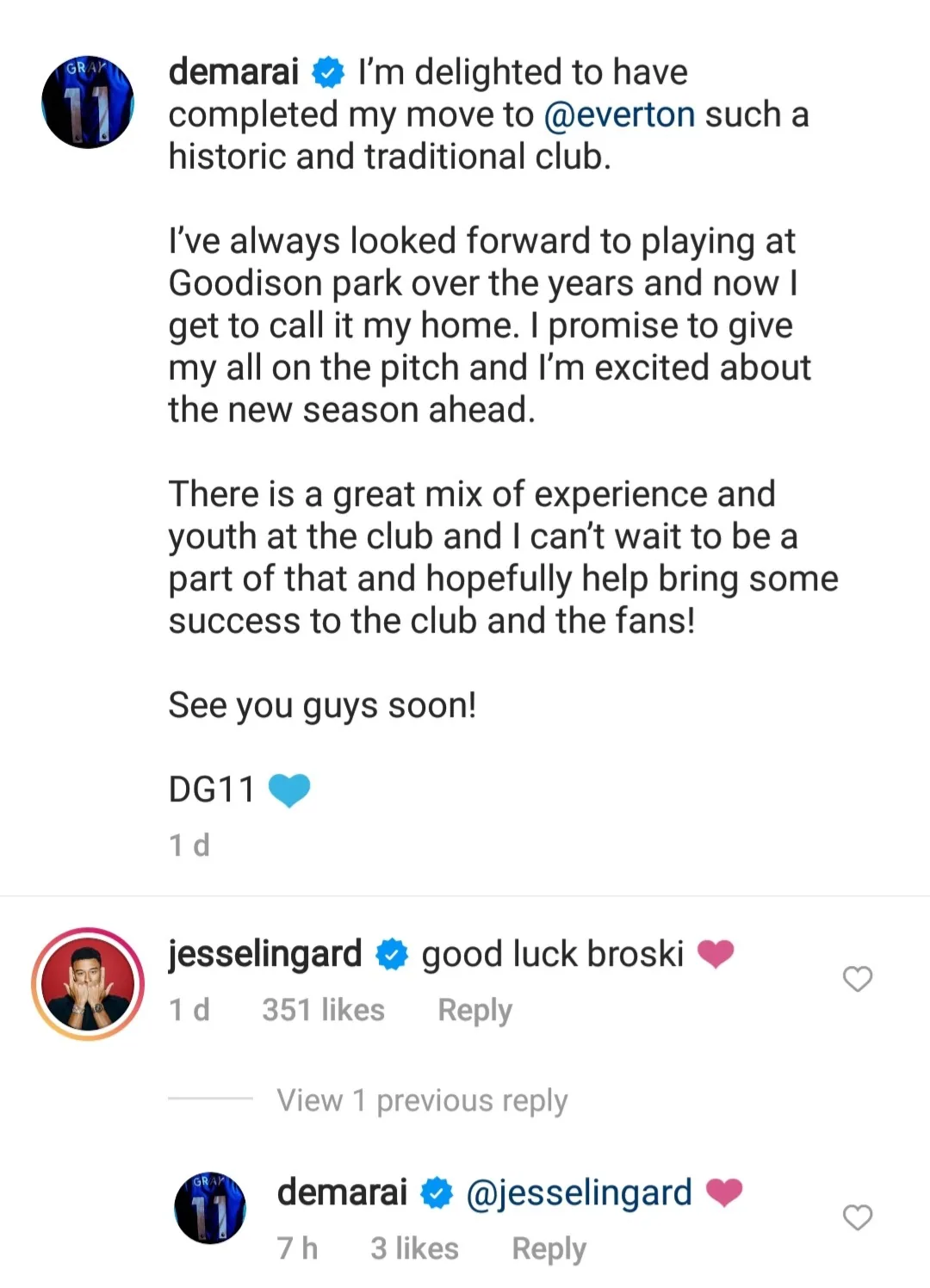The width and height of the screenshot is (930, 1288).
Task: Like demarai's reply to jesselingard
Action: pyautogui.click(x=857, y=1217)
